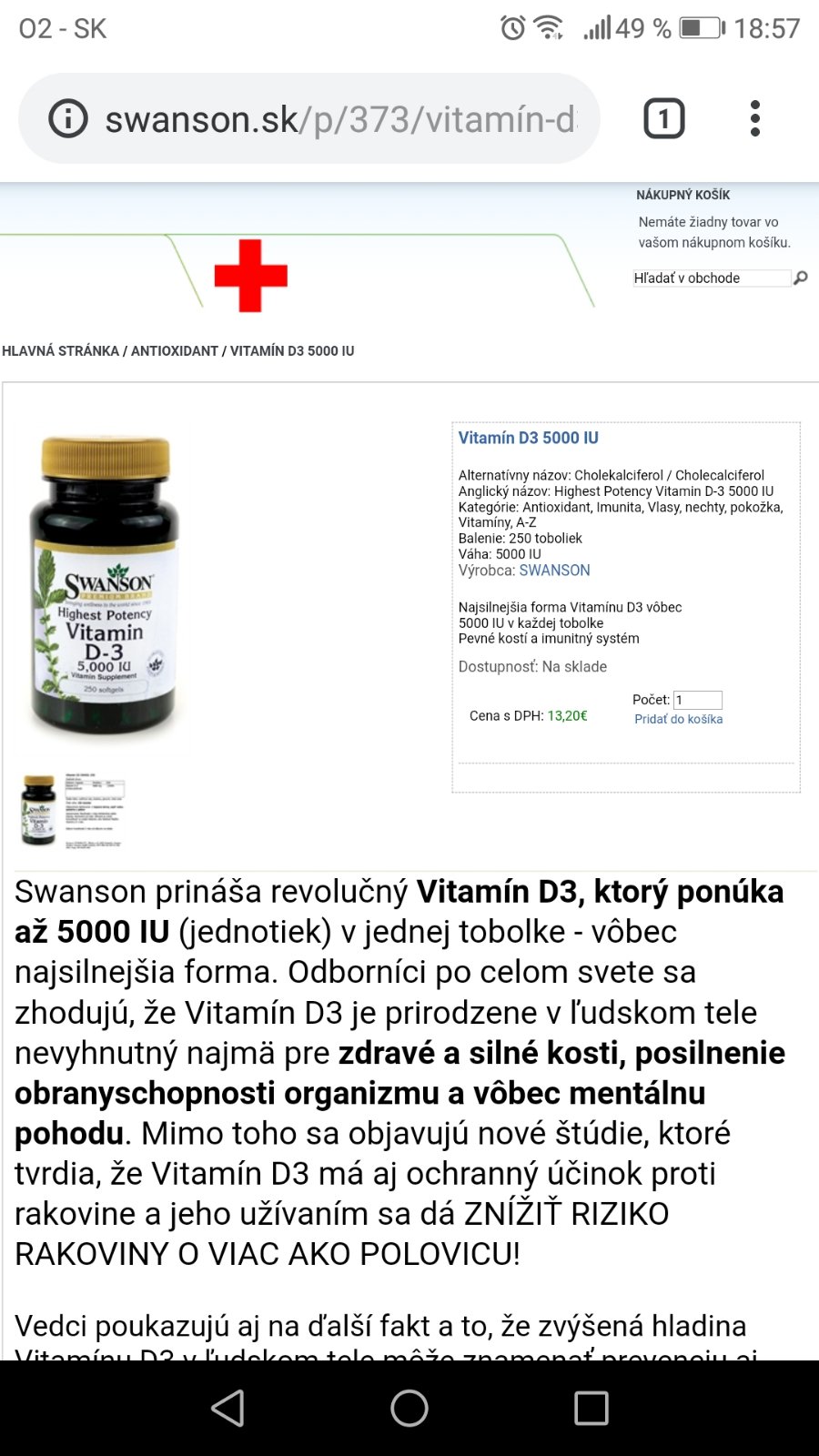View site information icon
The width and height of the screenshot is (819, 1456).
coord(68,119)
